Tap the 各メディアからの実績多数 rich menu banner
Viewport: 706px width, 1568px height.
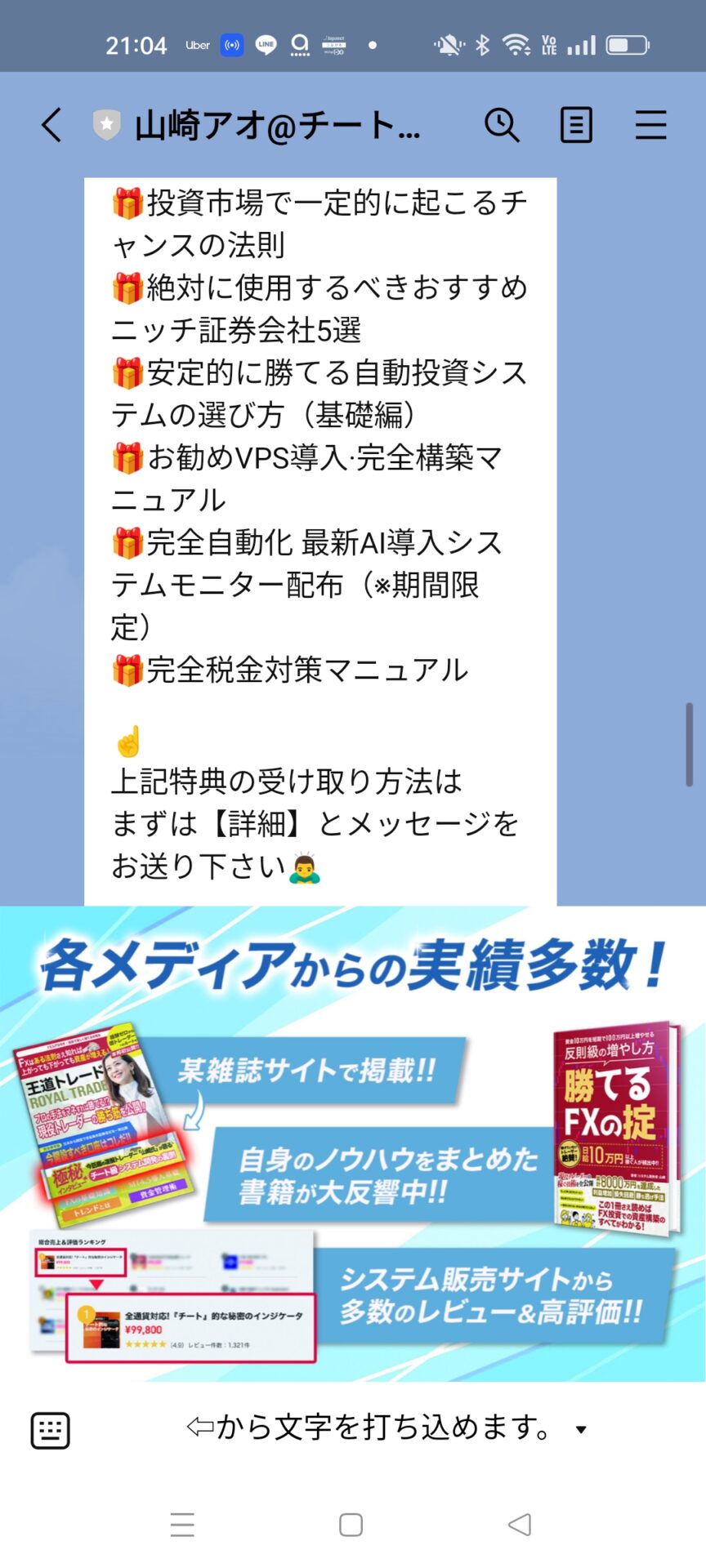[353, 1143]
